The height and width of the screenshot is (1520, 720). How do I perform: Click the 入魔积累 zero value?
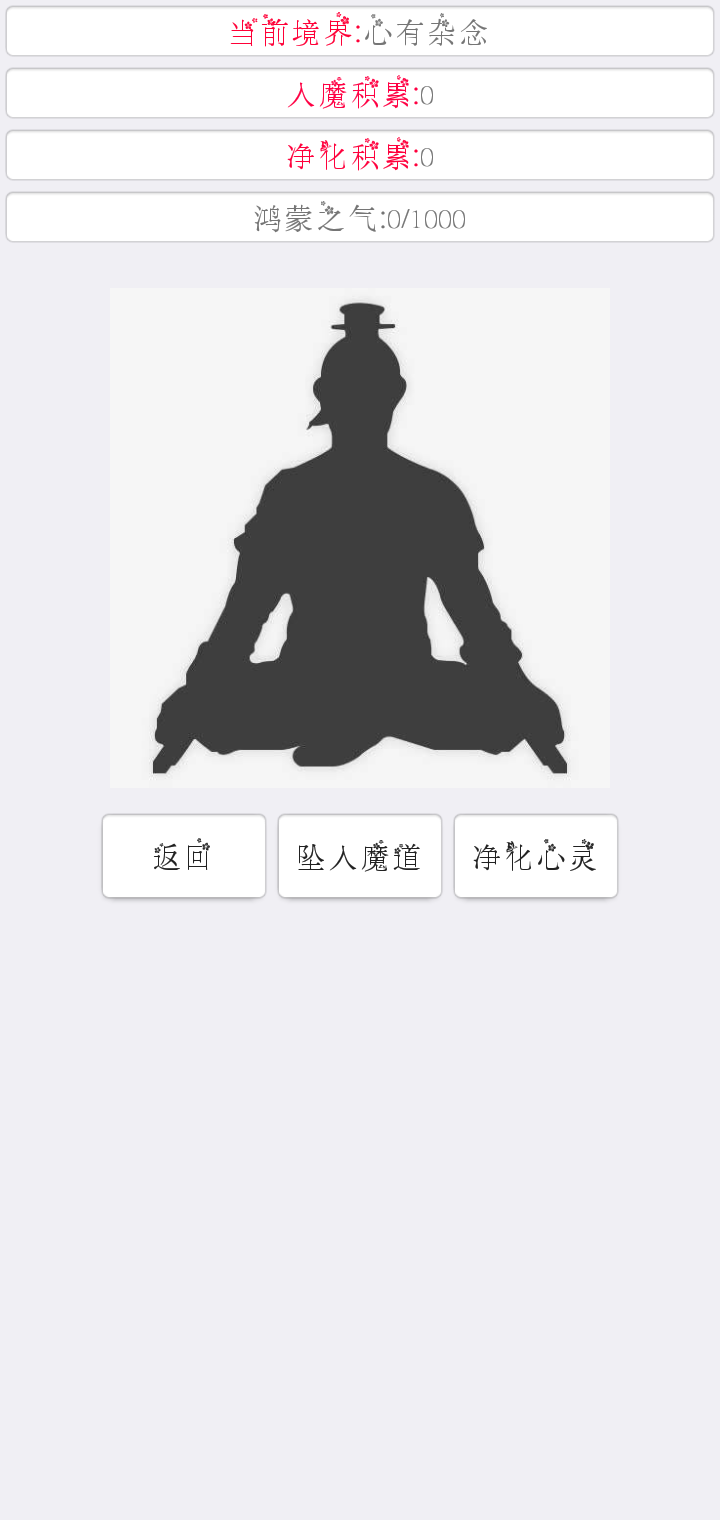(427, 94)
